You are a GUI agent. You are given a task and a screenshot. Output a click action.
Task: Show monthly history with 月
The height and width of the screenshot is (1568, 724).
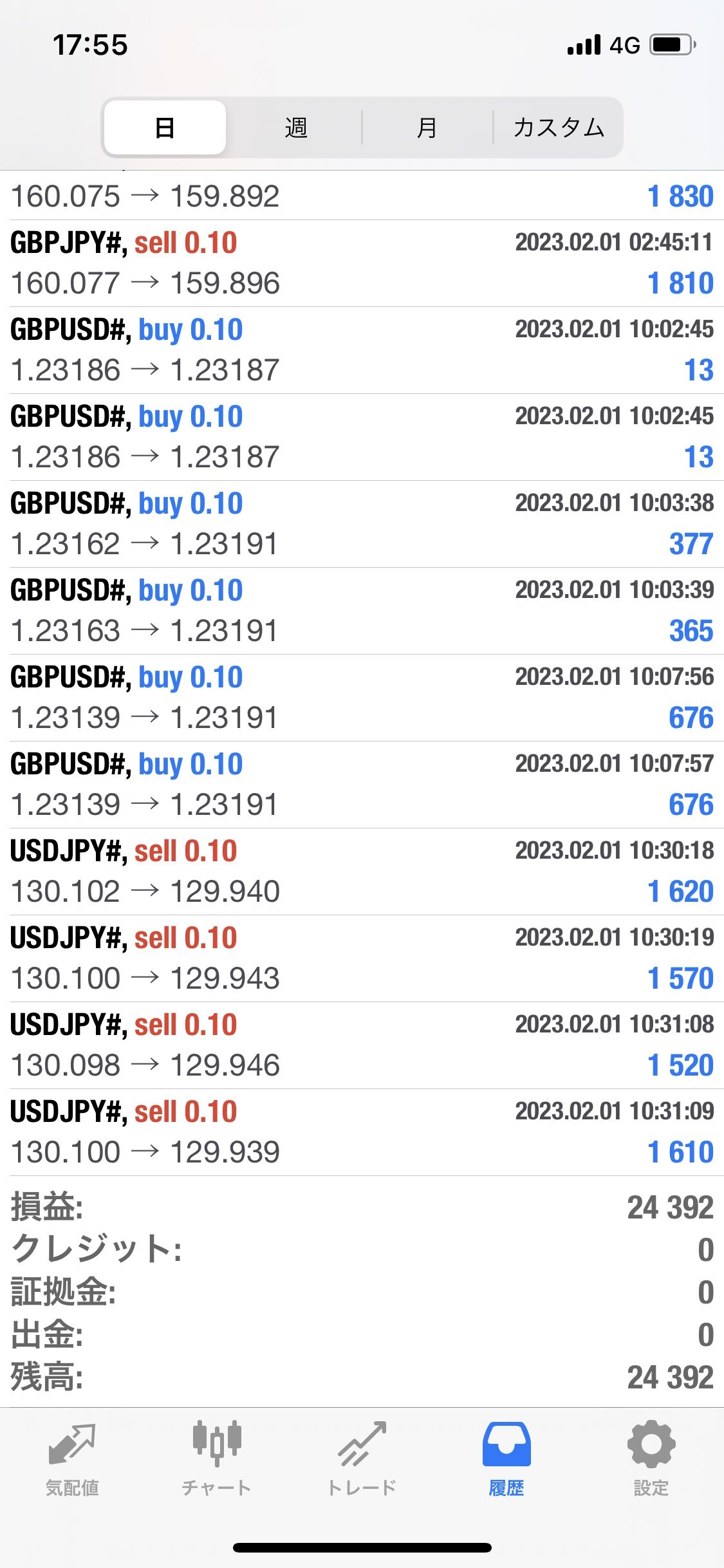tap(427, 127)
